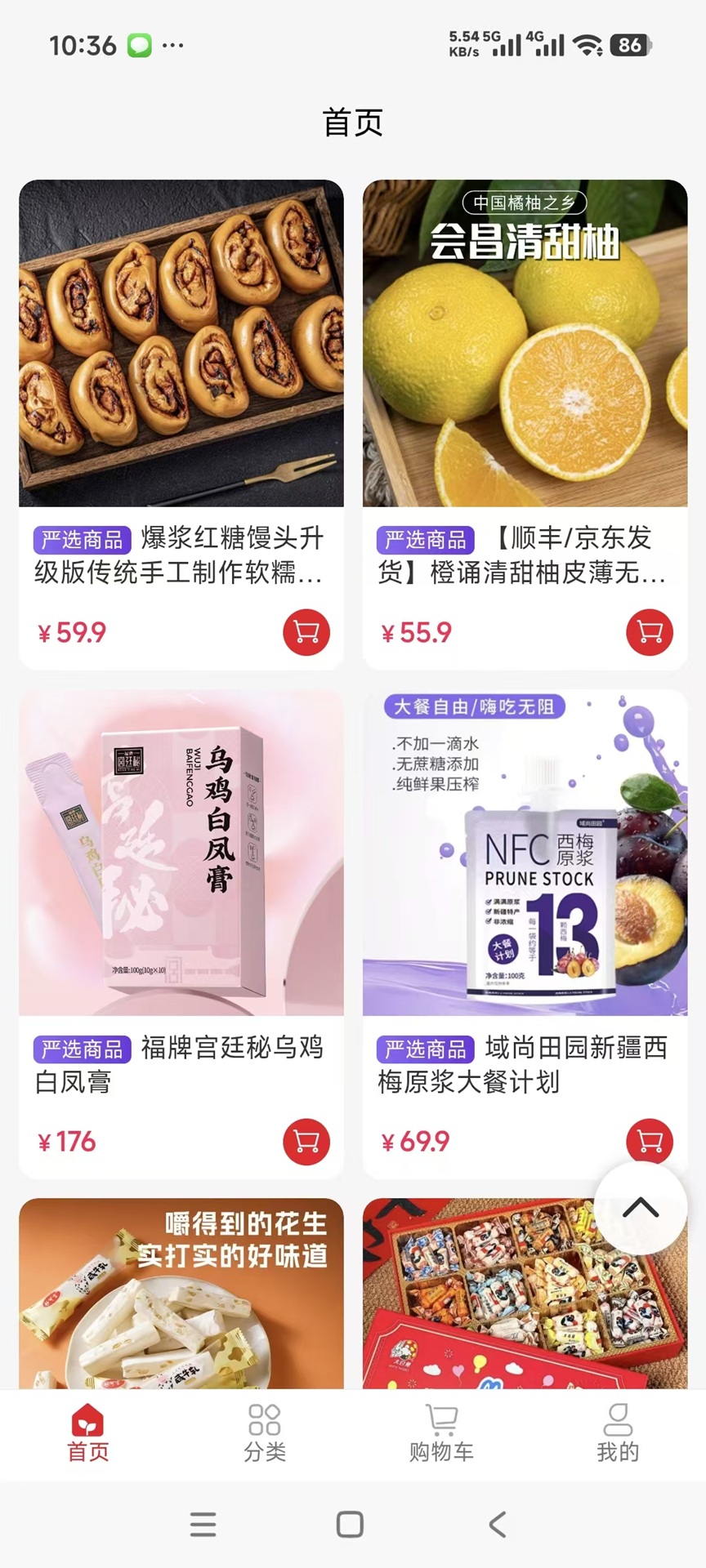Screen dimensions: 706x1568
Task: Add 会昌清甜柚 to cart via cart icon
Action: click(650, 631)
